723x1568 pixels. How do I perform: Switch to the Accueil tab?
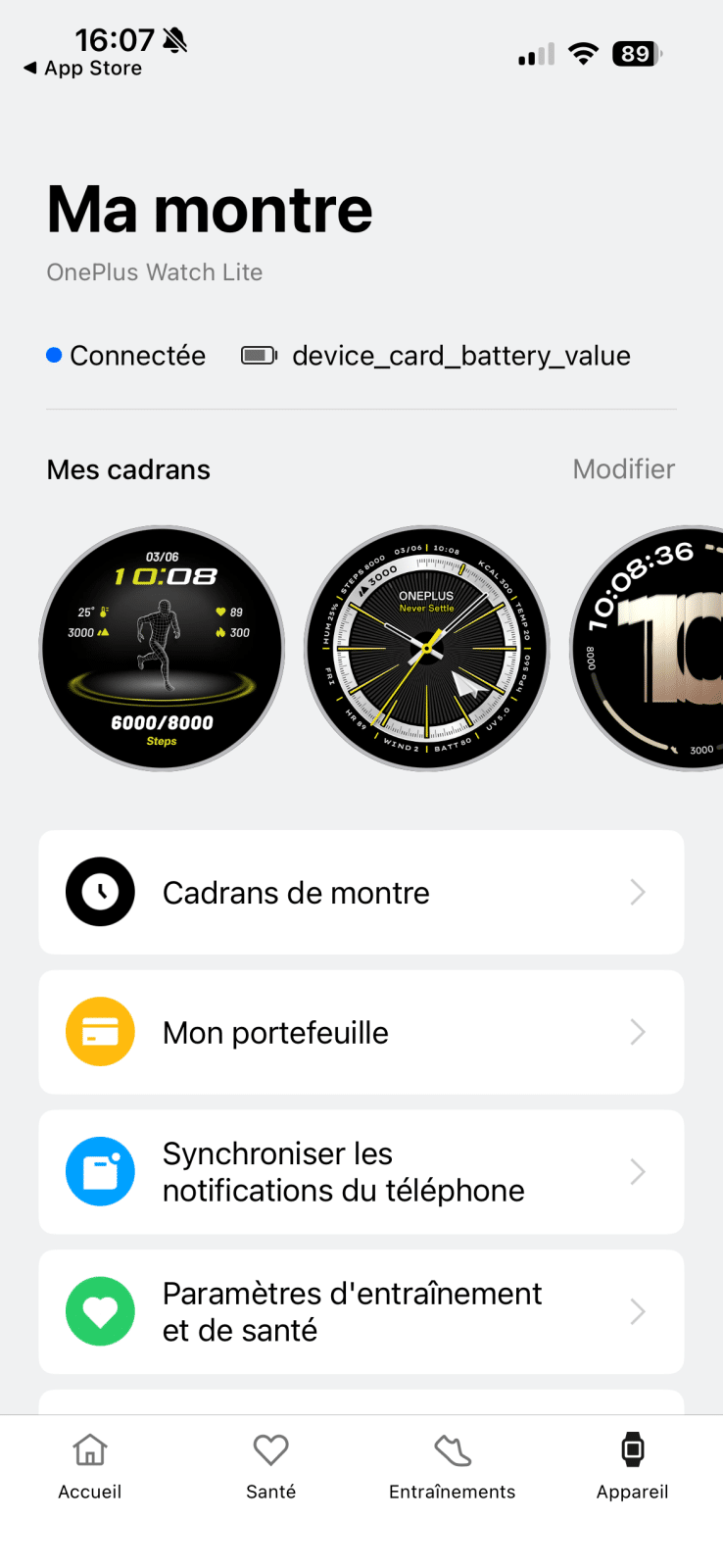click(90, 1466)
